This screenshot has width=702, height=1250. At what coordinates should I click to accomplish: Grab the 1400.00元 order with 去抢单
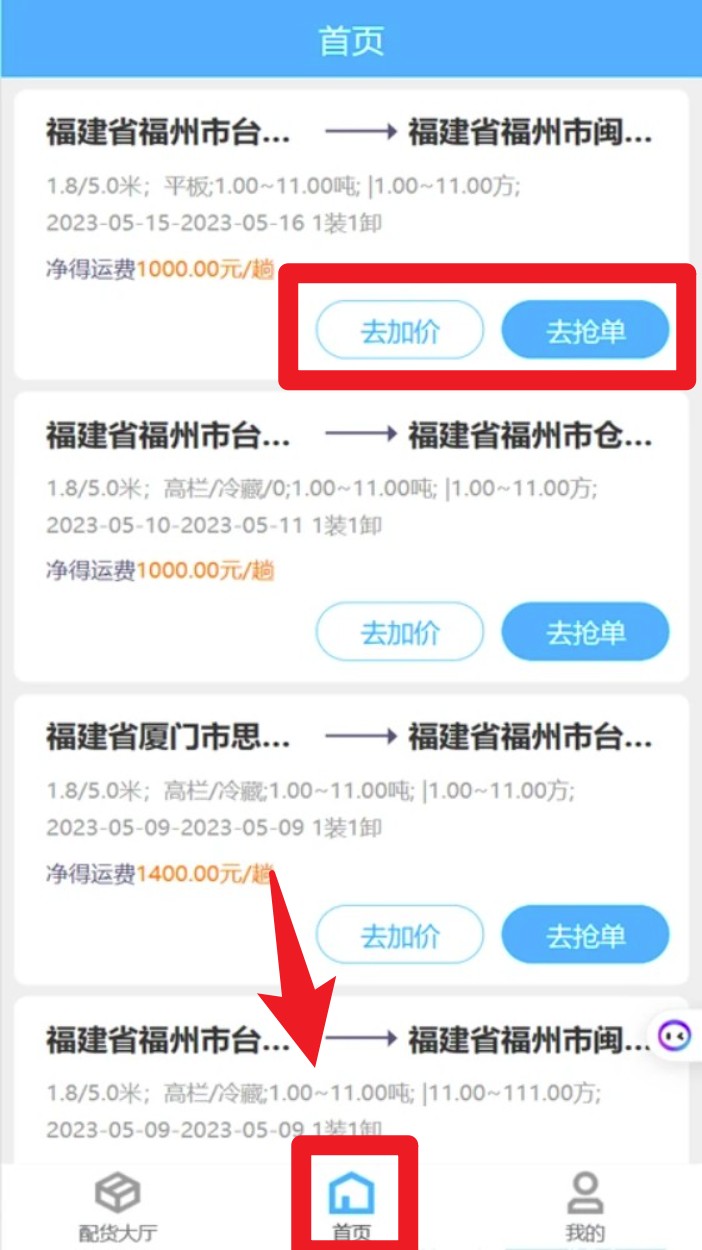[x=585, y=935]
